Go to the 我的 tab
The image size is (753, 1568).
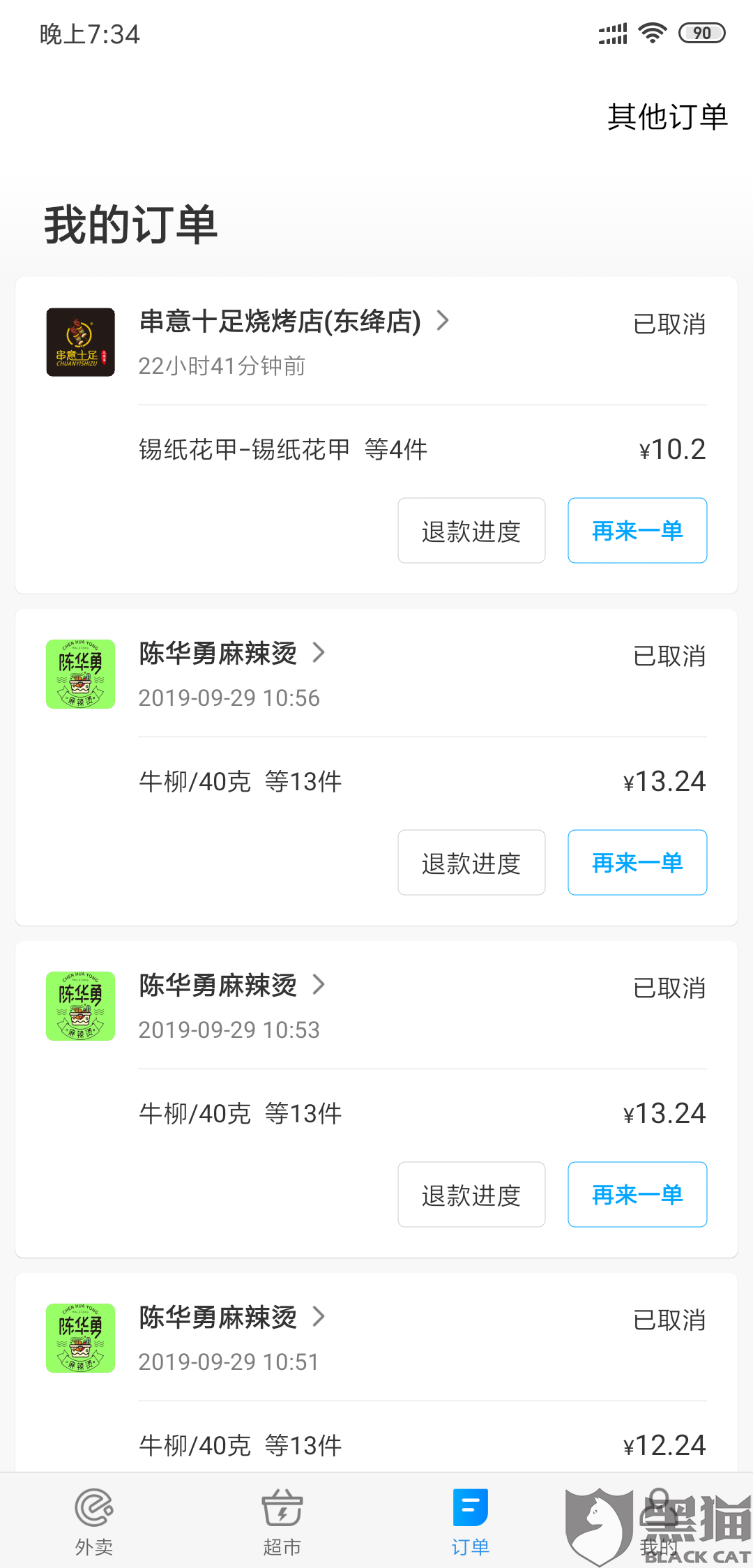pos(658,1522)
